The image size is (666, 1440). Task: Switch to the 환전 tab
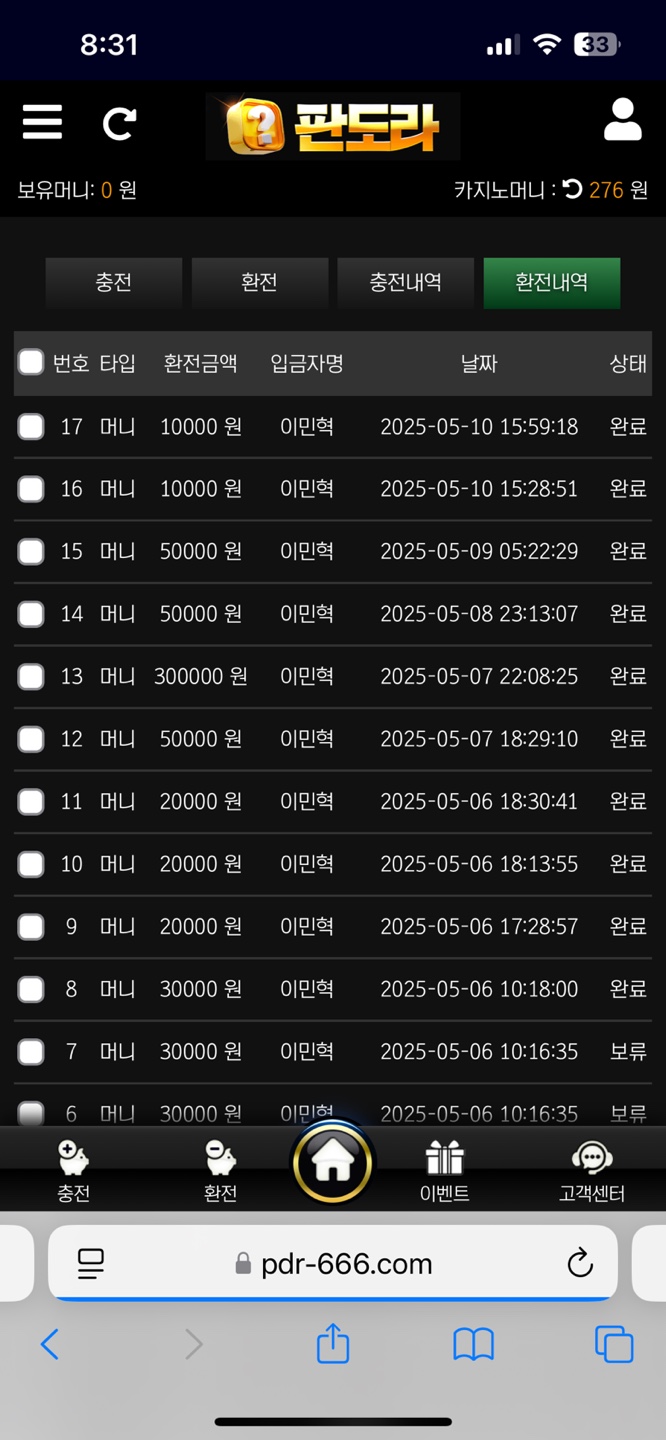[x=260, y=283]
